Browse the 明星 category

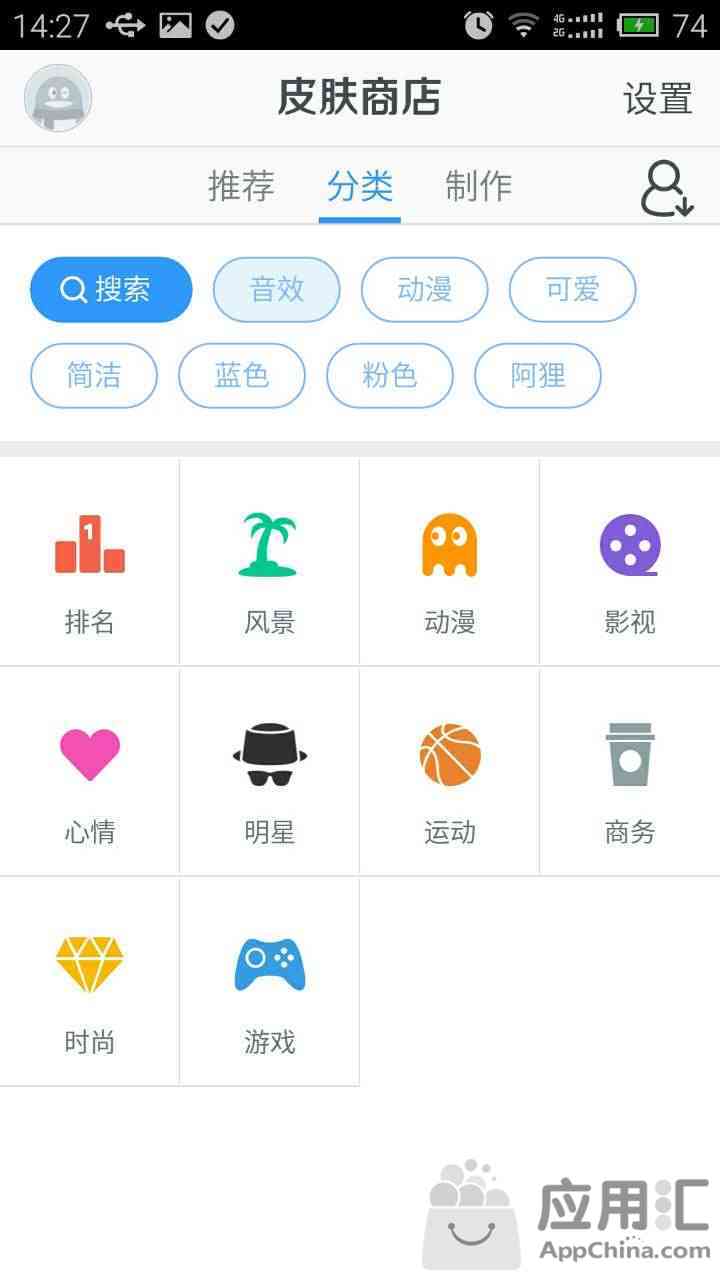pos(270,772)
